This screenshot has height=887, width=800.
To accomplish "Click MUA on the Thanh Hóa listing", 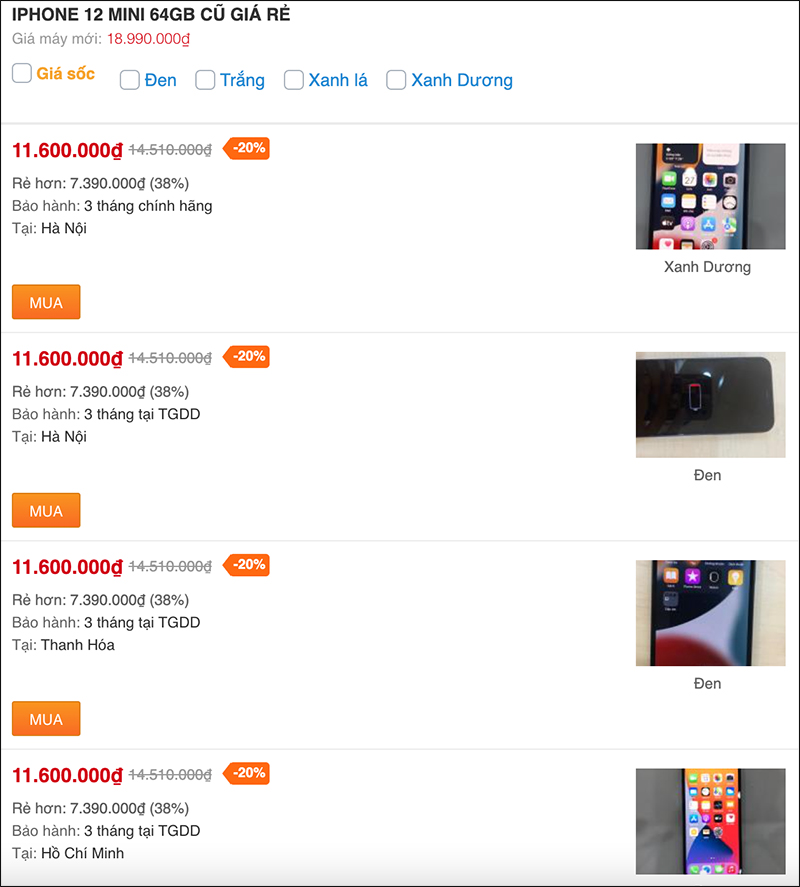I will tap(45, 718).
